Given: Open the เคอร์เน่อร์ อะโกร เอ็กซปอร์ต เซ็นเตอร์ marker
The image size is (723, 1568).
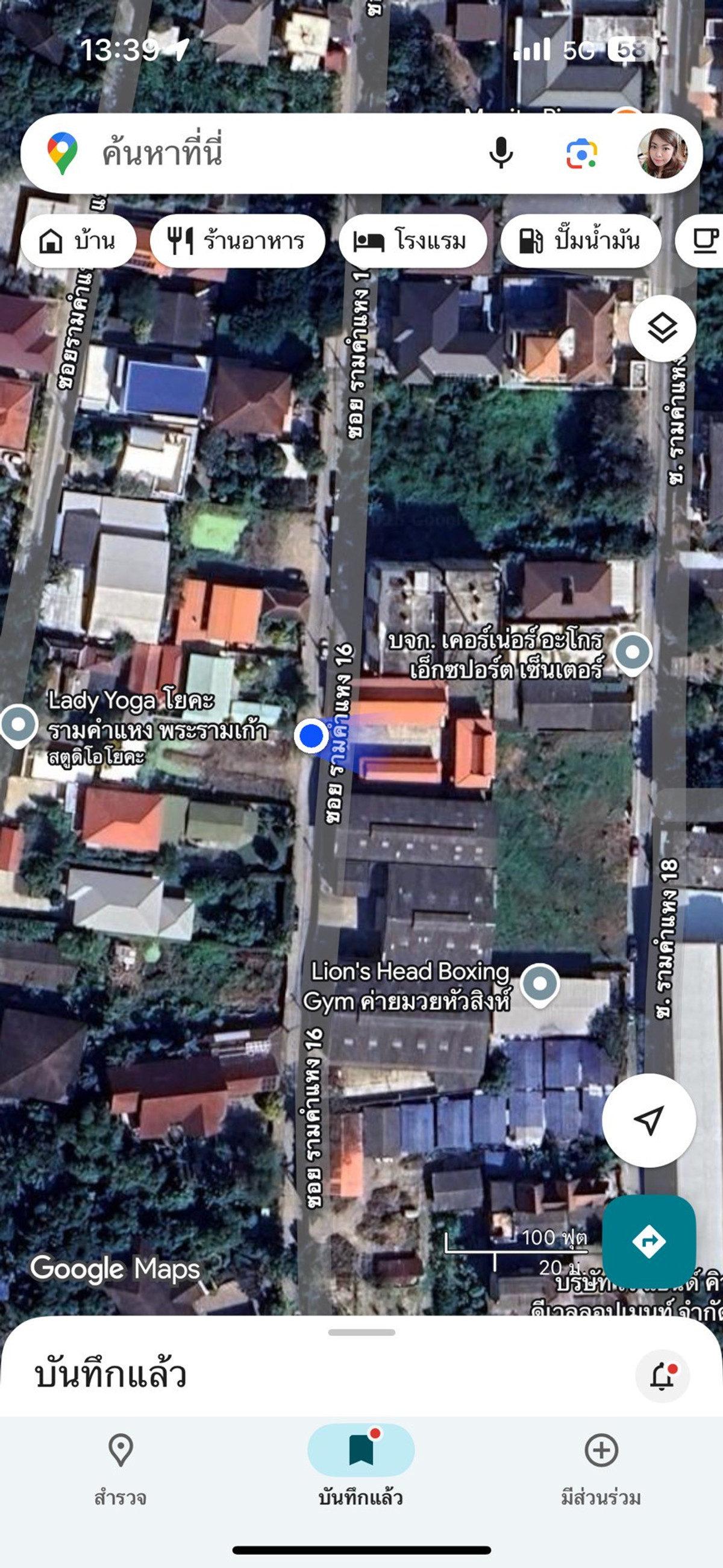Looking at the screenshot, I should tap(632, 653).
